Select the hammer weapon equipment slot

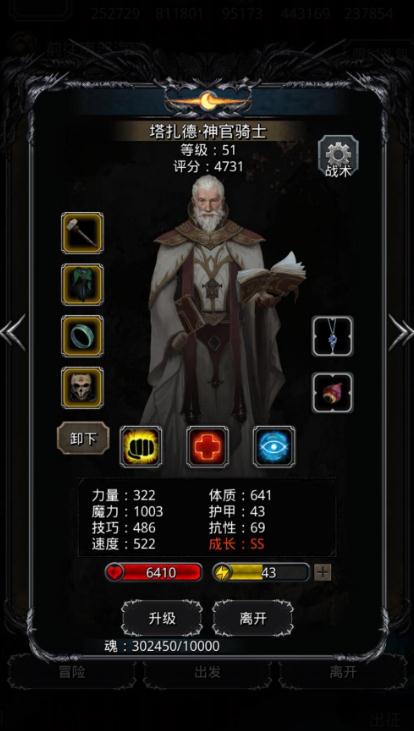click(83, 233)
